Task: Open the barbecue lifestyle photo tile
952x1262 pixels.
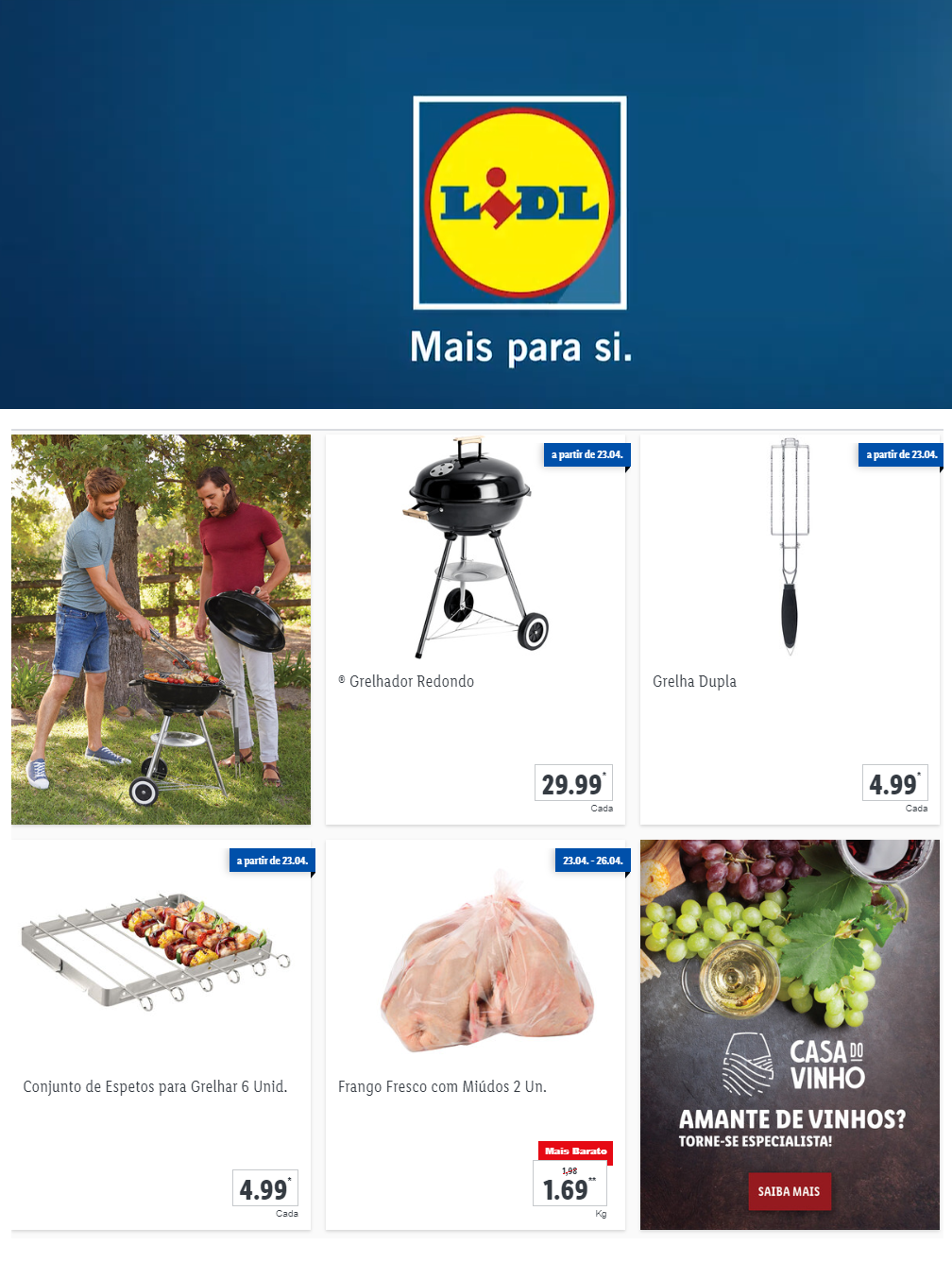Action: [161, 629]
